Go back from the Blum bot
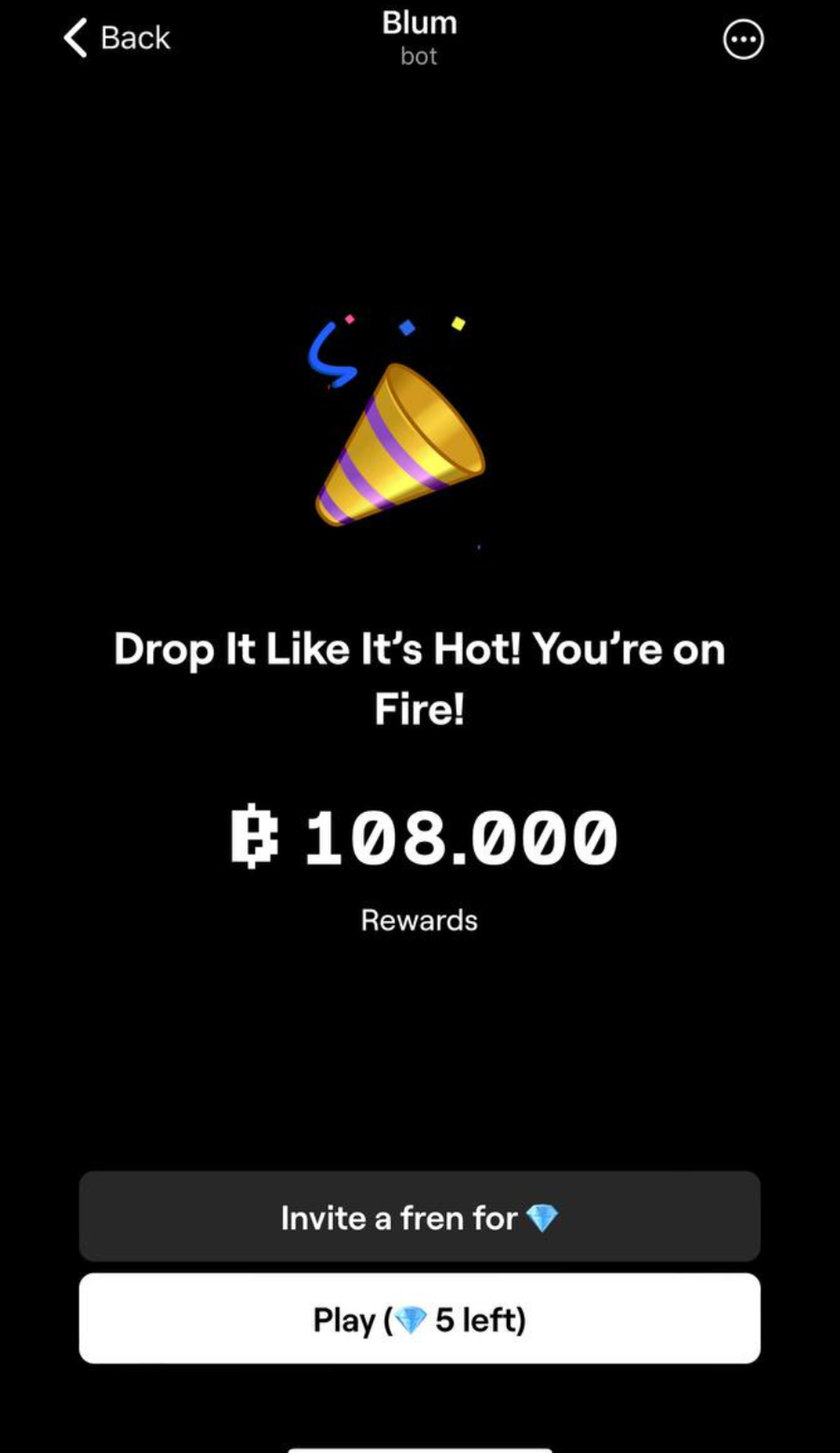Viewport: 840px width, 1453px height. pos(117,38)
